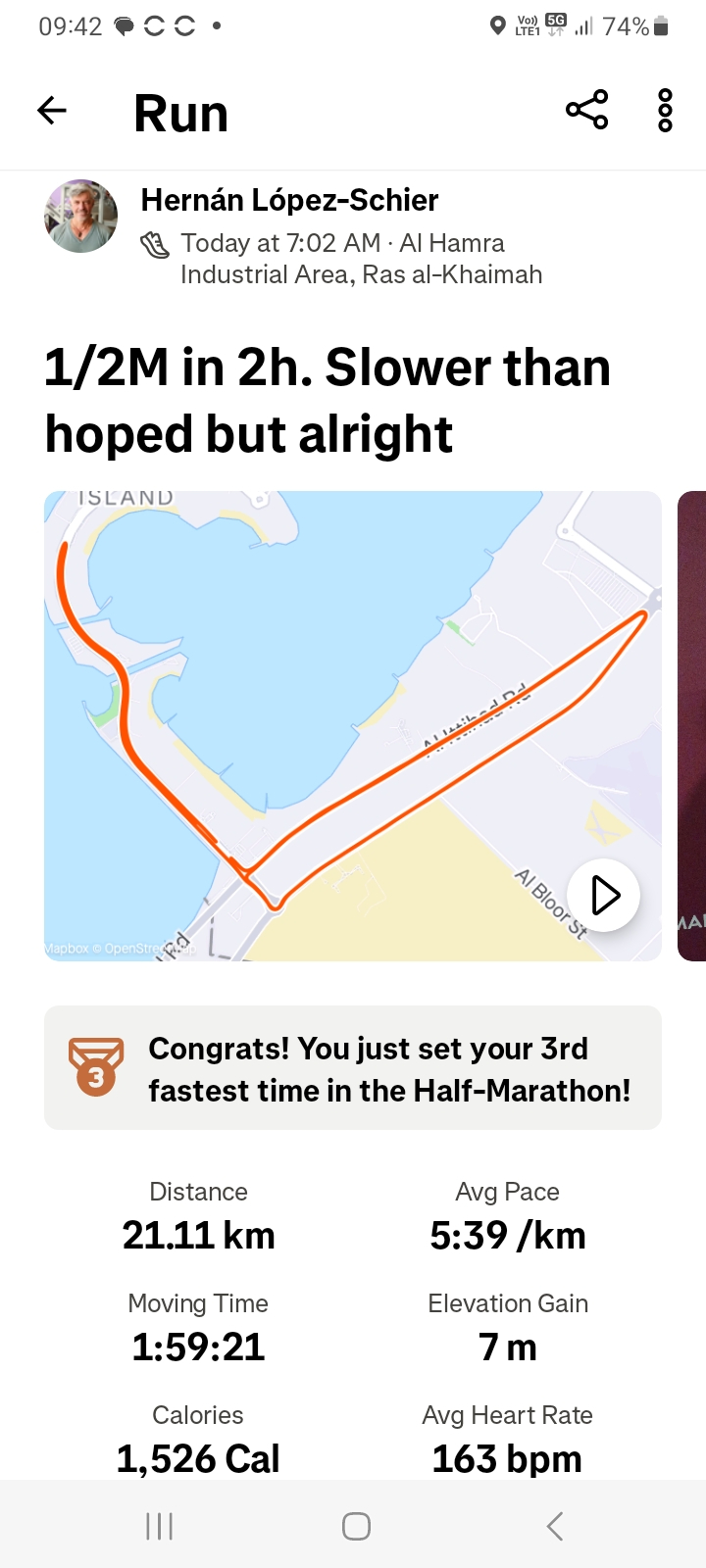
Task: Tap the system home button
Action: click(356, 1526)
